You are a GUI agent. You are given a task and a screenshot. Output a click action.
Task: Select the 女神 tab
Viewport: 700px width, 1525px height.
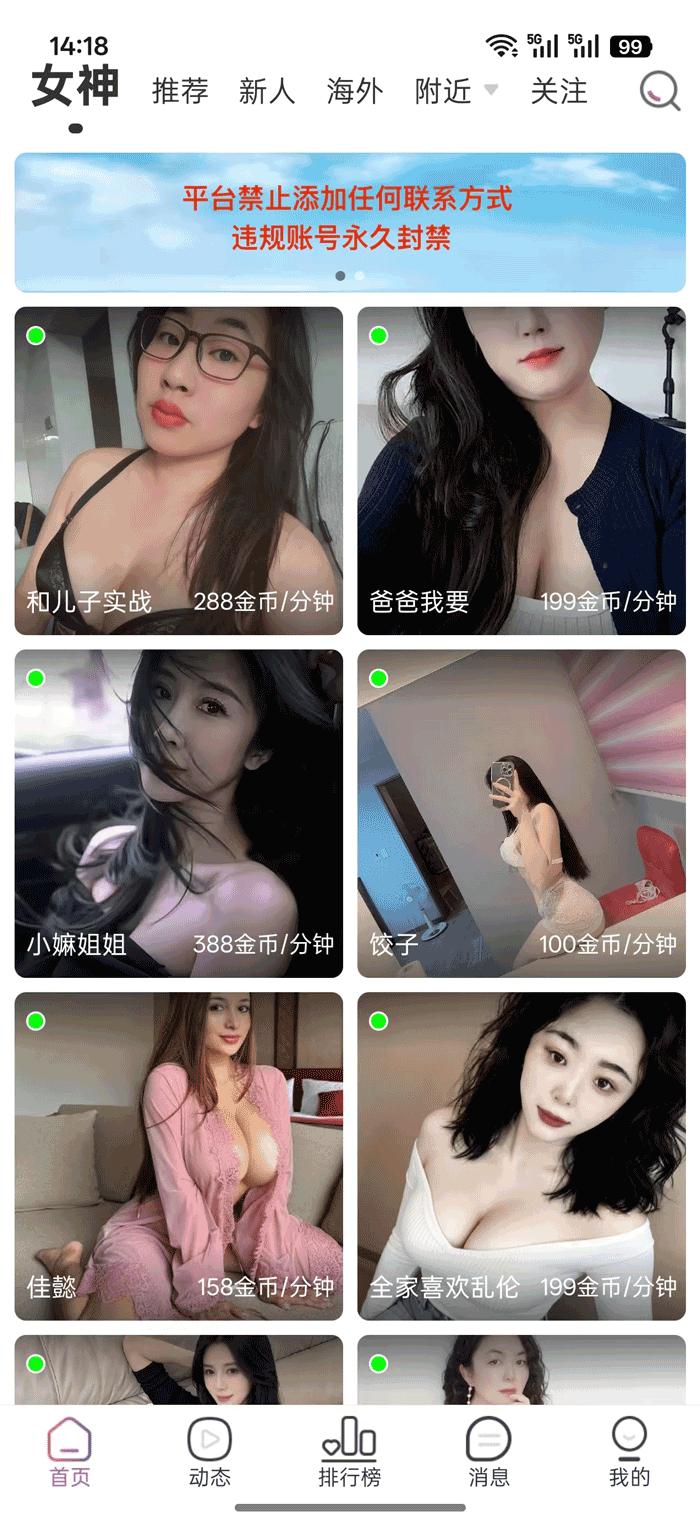click(x=75, y=87)
